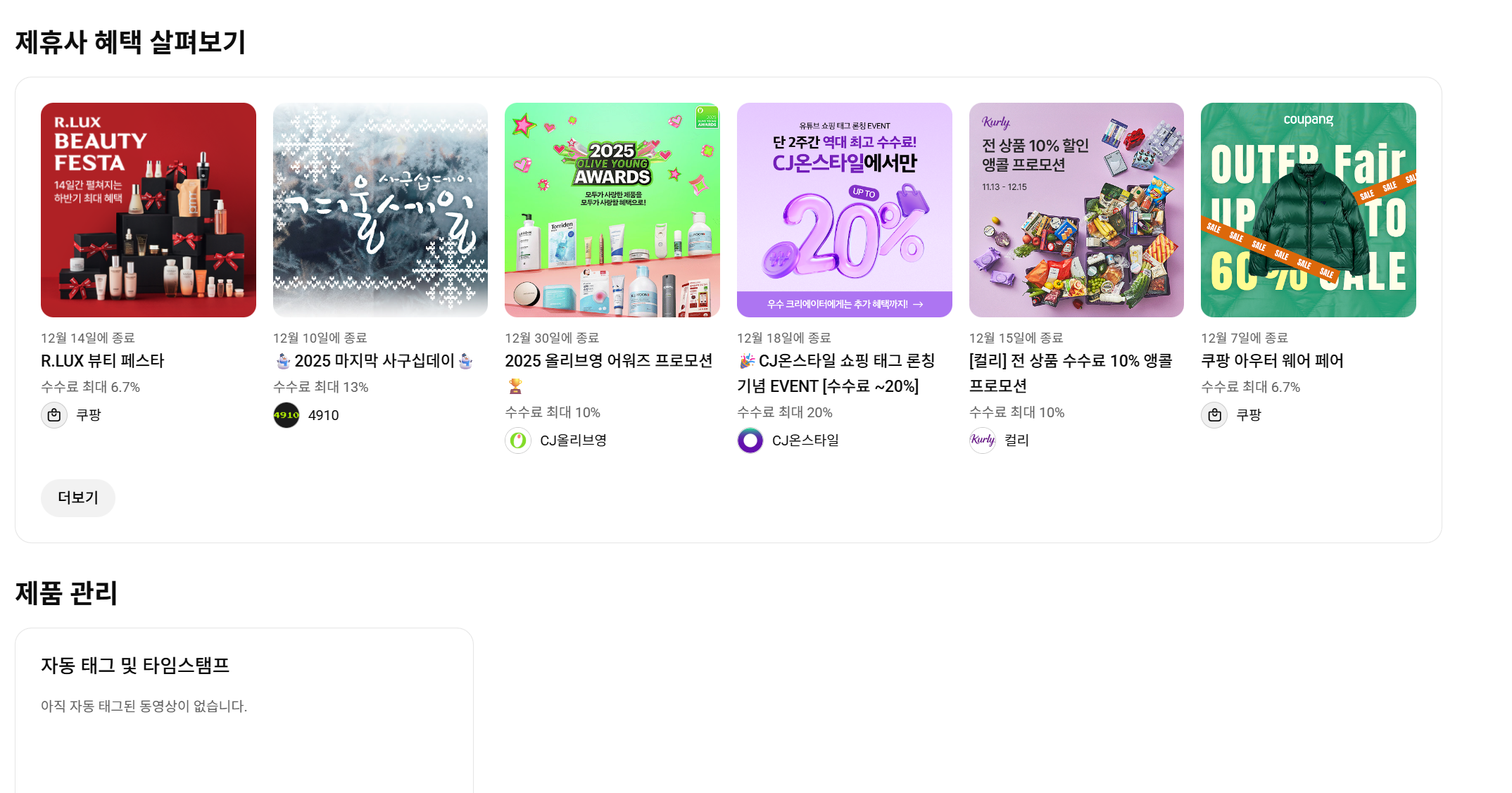The width and height of the screenshot is (1512, 793).
Task: View 쿠팡 아우터 웨어 페어 promotion
Action: pos(1308,210)
